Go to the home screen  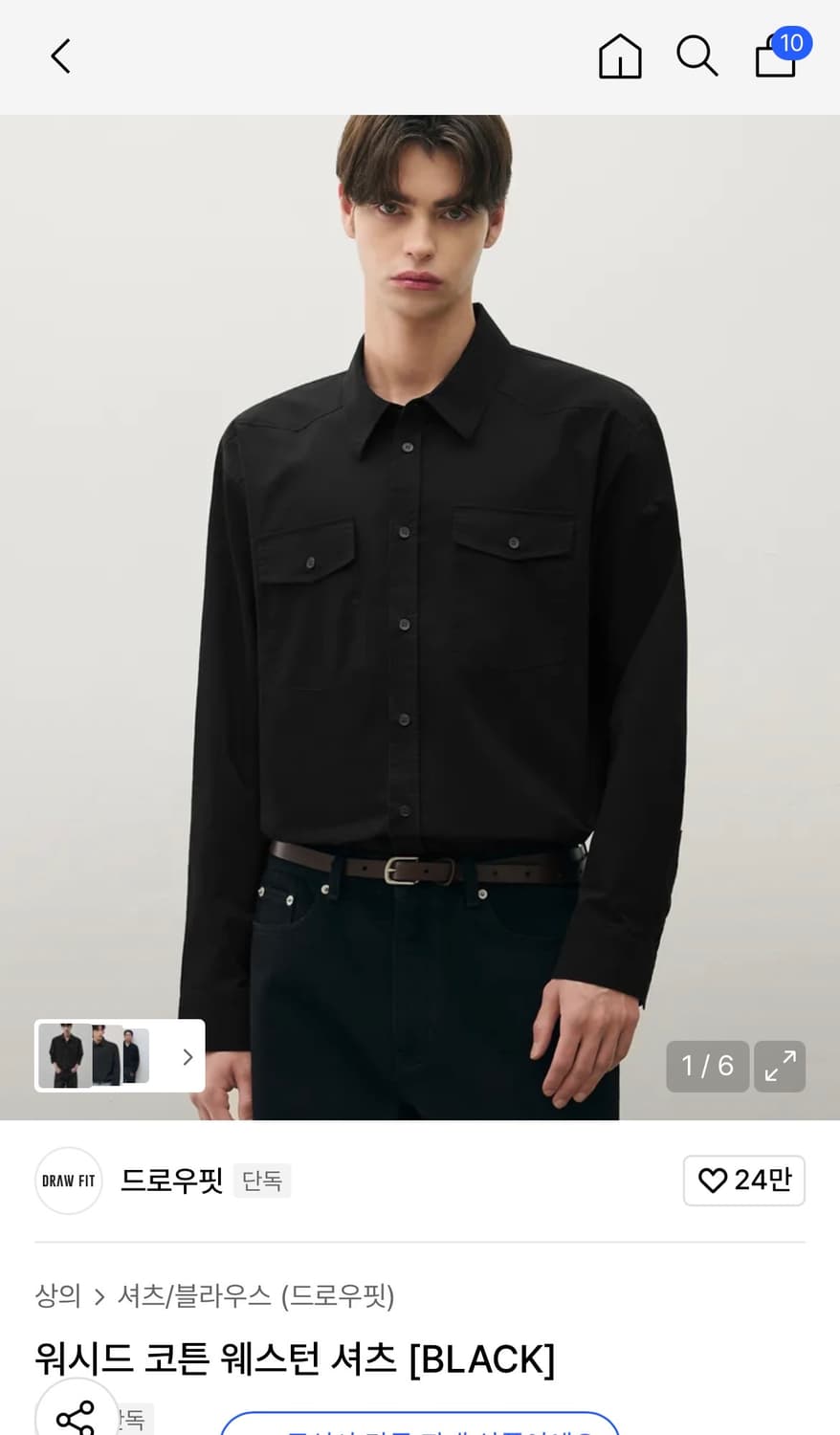(619, 55)
